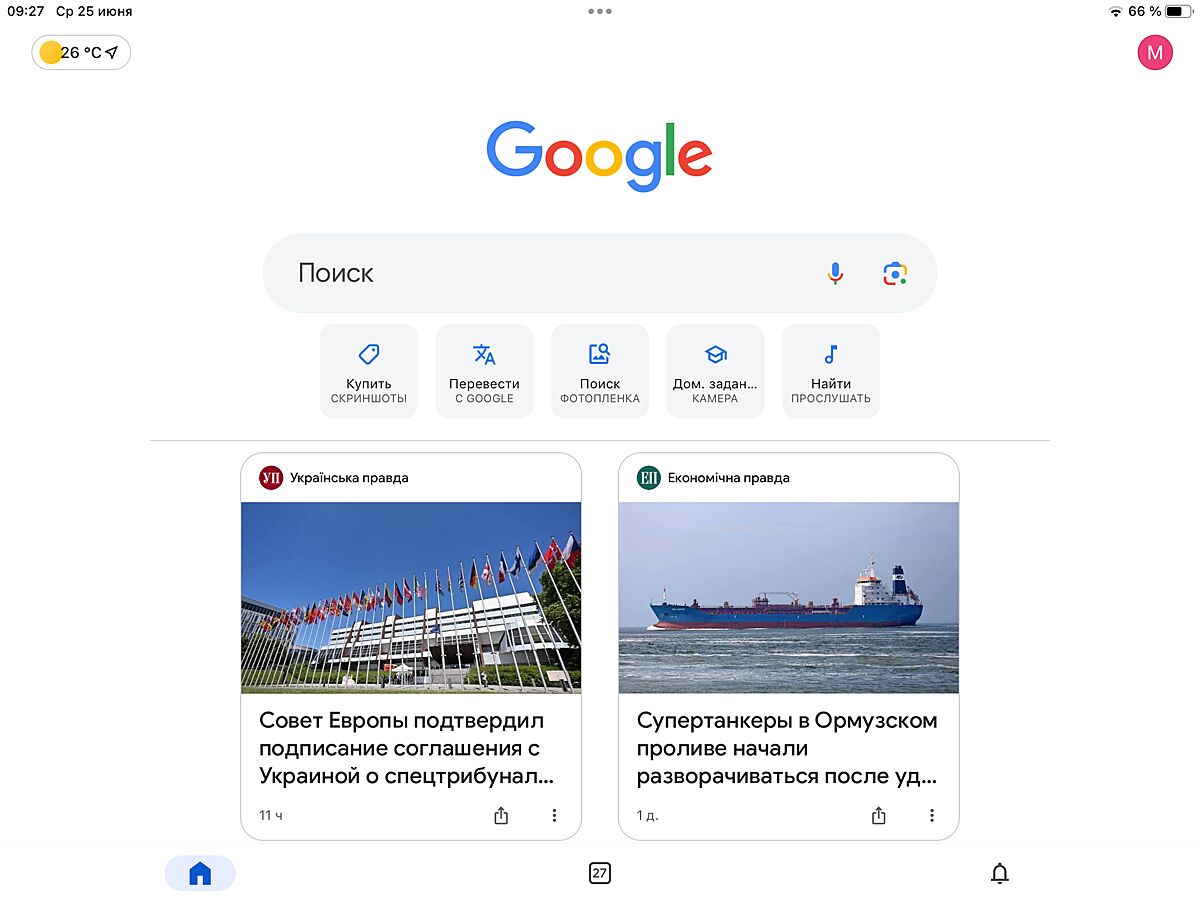Screen dimensions: 1200x900
Task: Open the account profile avatar
Action: pos(1154,53)
